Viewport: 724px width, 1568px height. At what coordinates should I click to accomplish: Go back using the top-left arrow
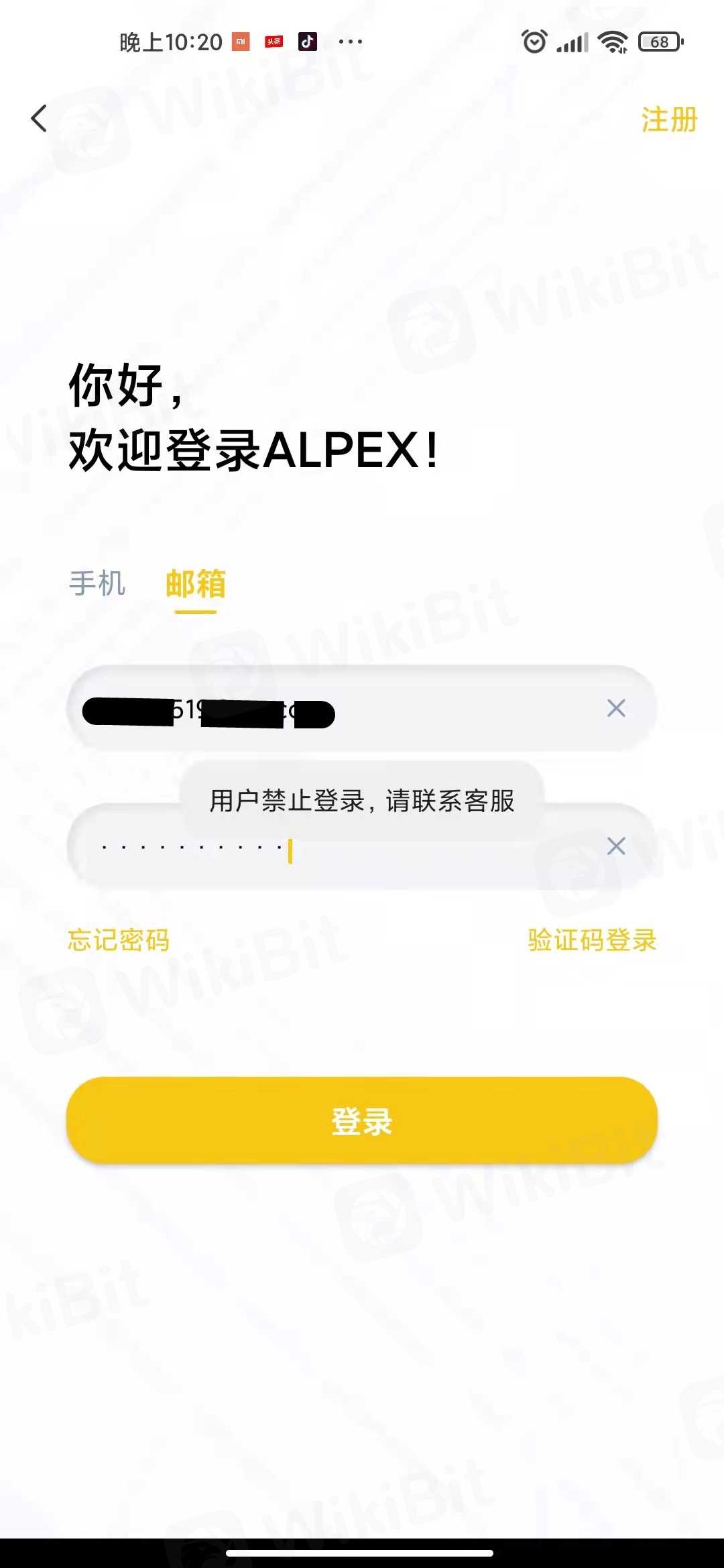click(x=39, y=119)
